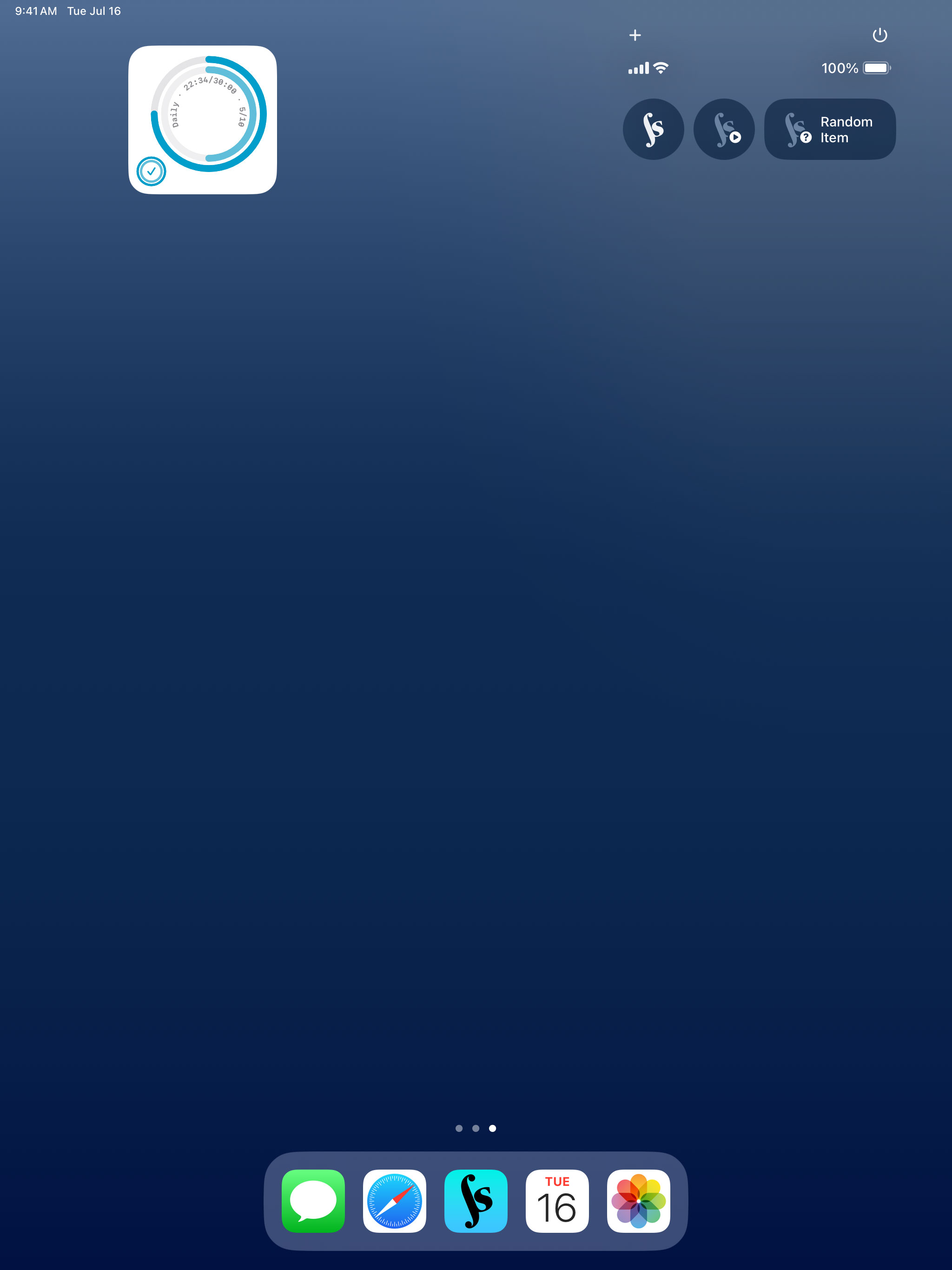The height and width of the screenshot is (1270, 952).
Task: Open the Calendar app showing TUE 16
Action: [x=557, y=1201]
